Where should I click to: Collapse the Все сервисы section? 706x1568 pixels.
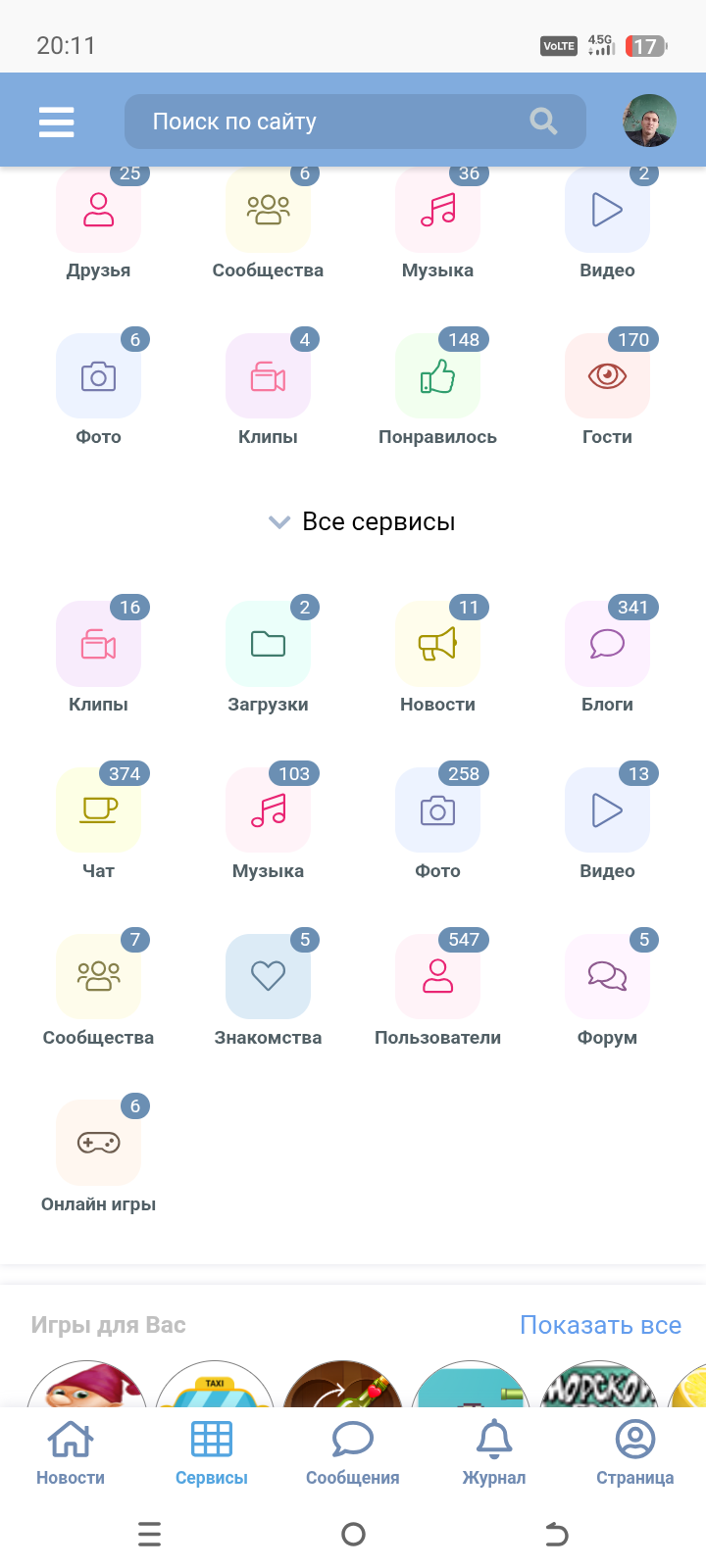coord(361,522)
